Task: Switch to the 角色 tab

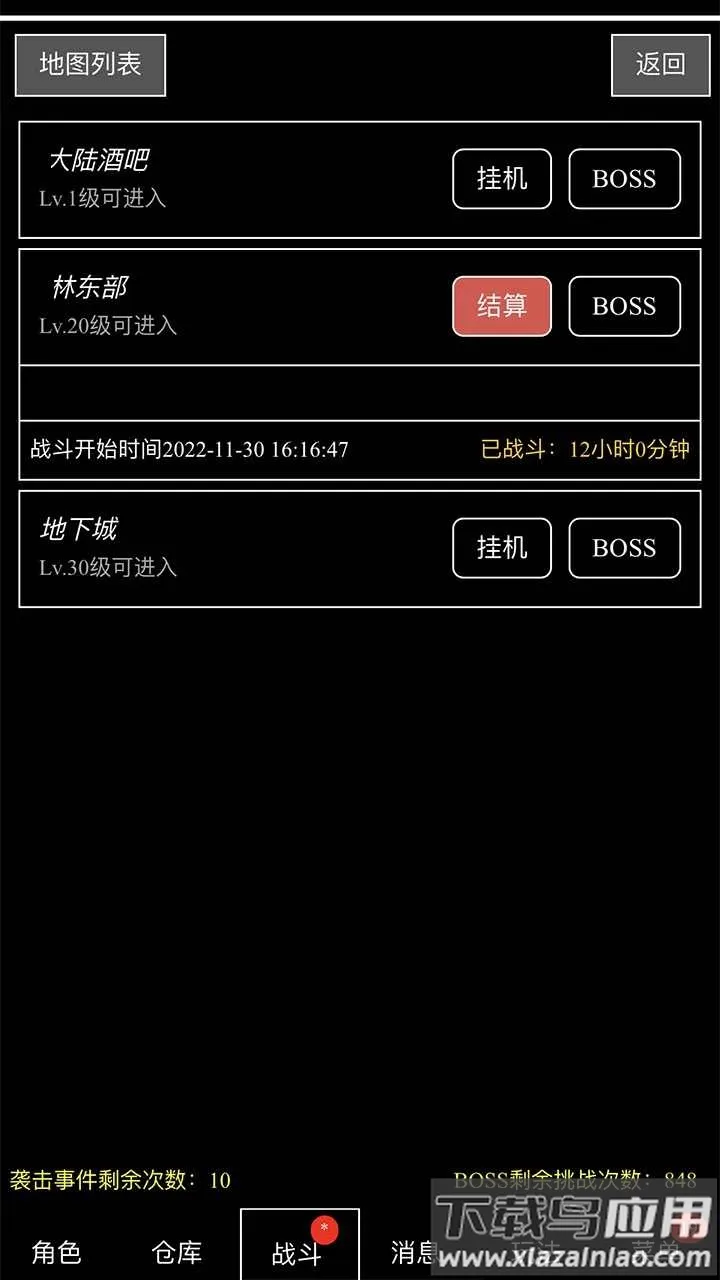Action: (56, 1251)
